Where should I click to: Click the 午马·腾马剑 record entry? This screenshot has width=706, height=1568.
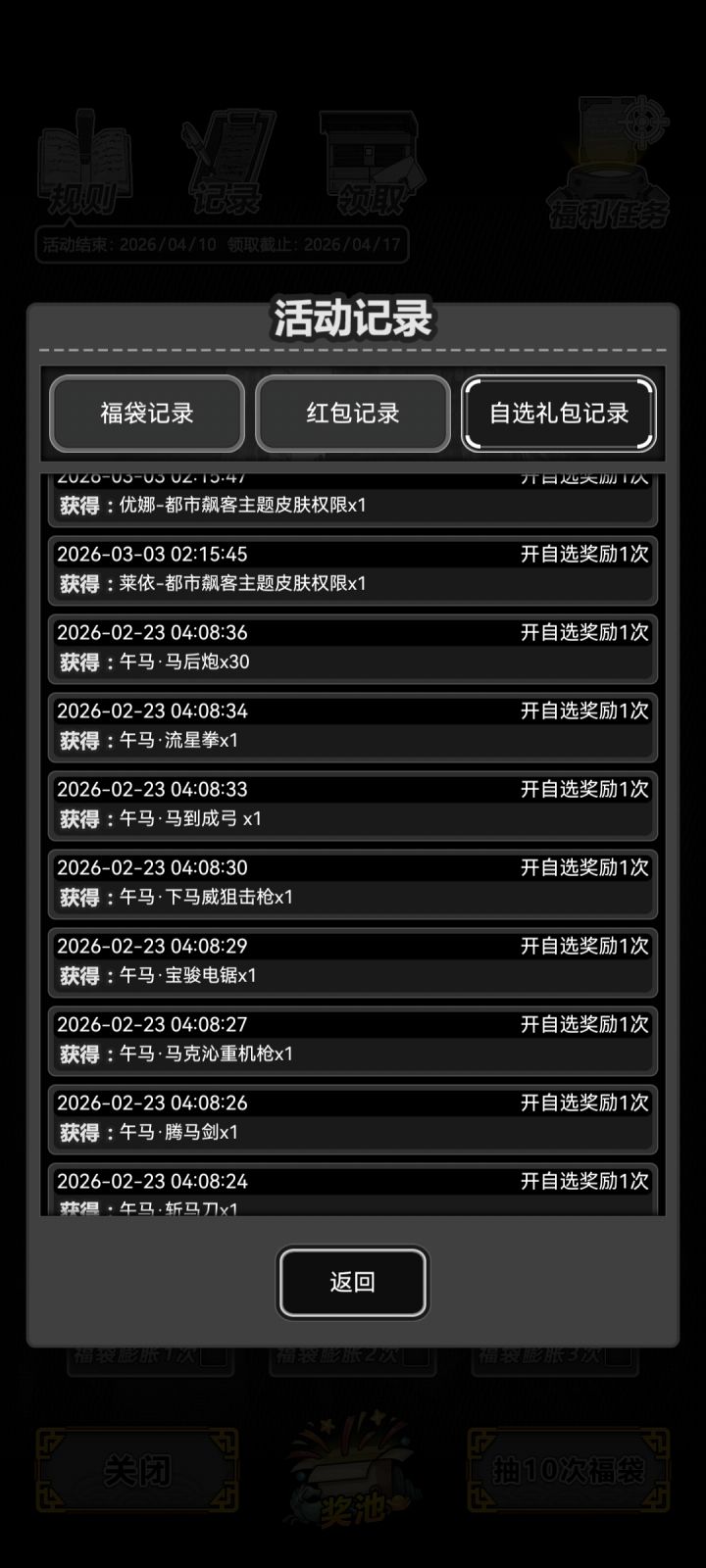click(x=353, y=1117)
